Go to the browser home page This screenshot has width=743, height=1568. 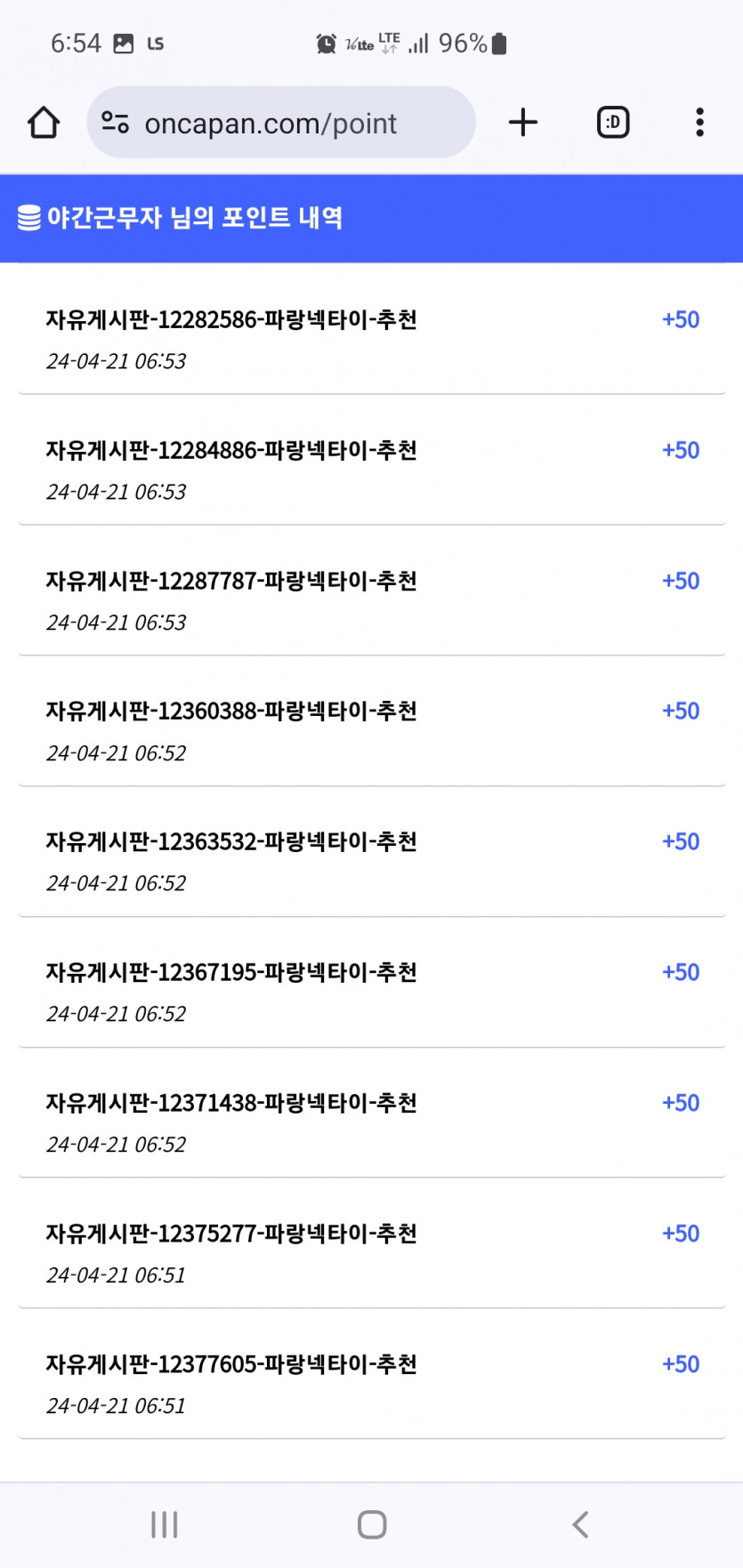(x=44, y=123)
